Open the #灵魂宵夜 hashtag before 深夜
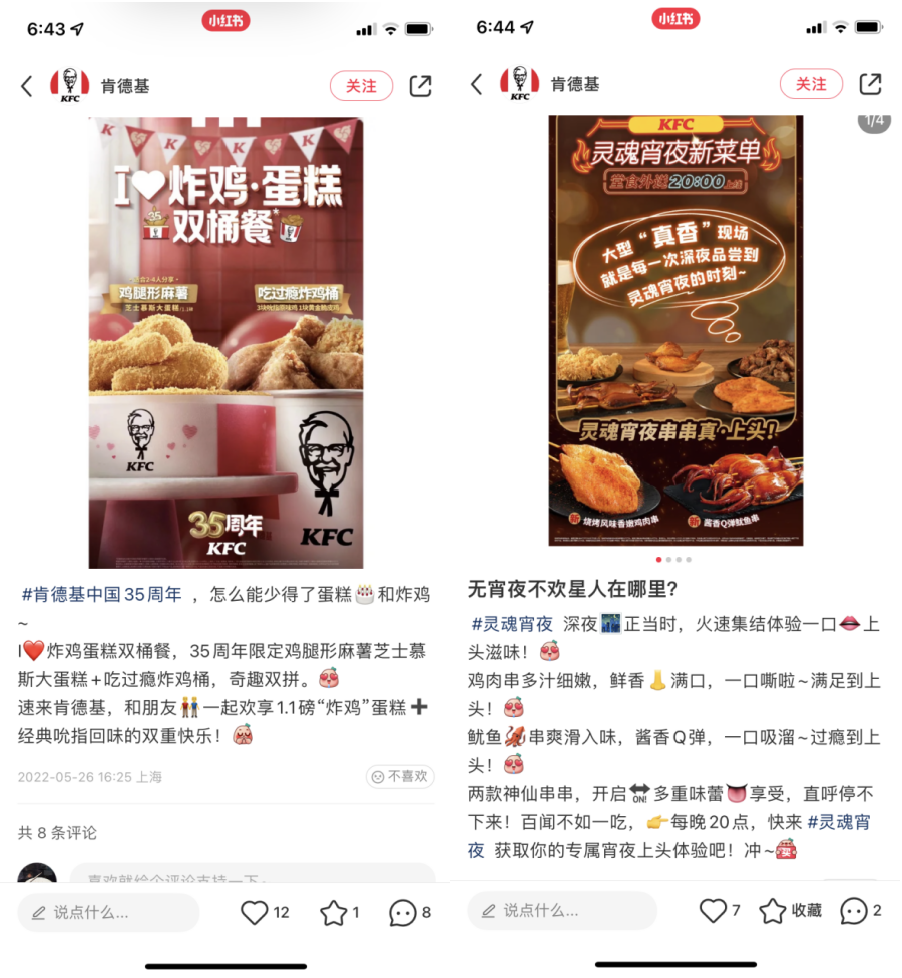Screen dimensions: 902x978 511,624
